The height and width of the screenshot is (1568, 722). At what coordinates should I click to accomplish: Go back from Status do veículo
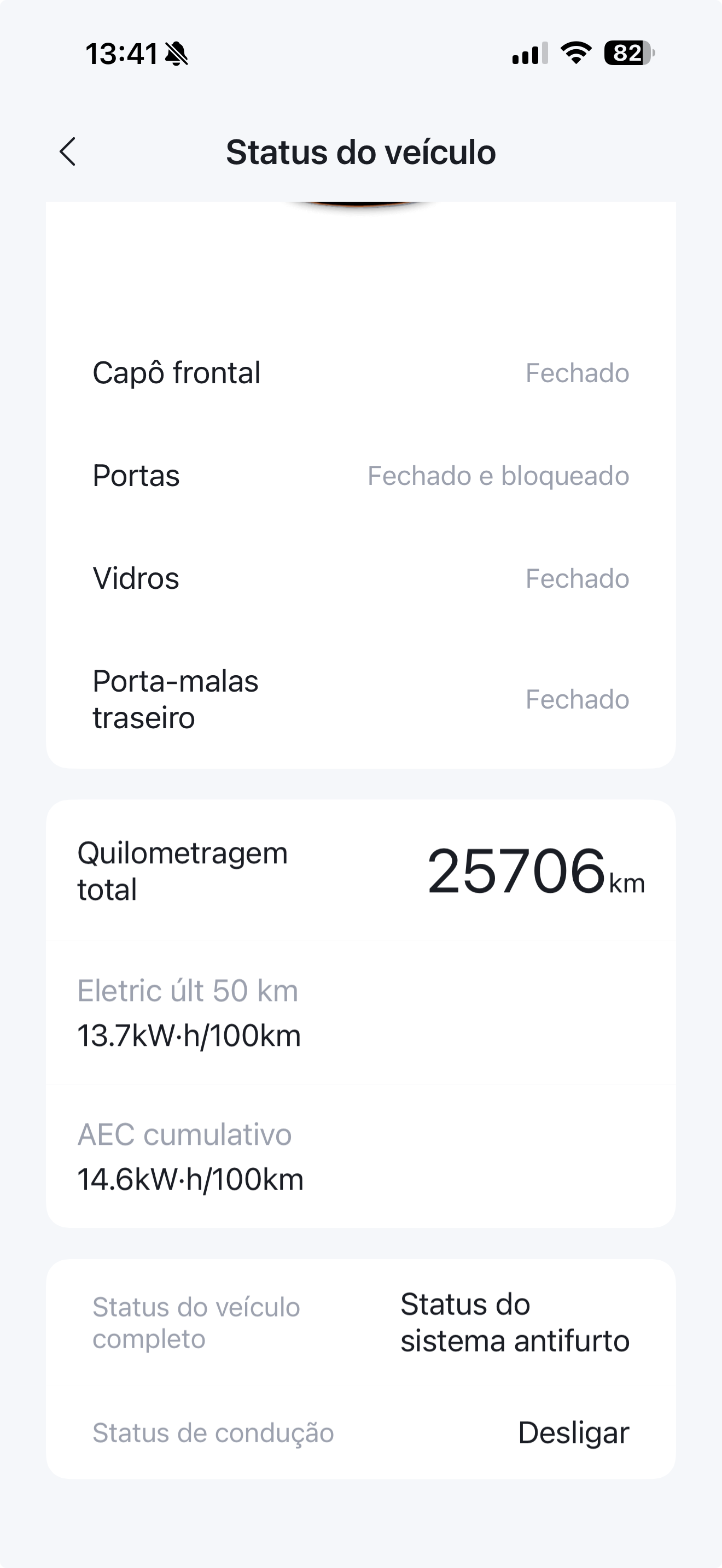68,151
